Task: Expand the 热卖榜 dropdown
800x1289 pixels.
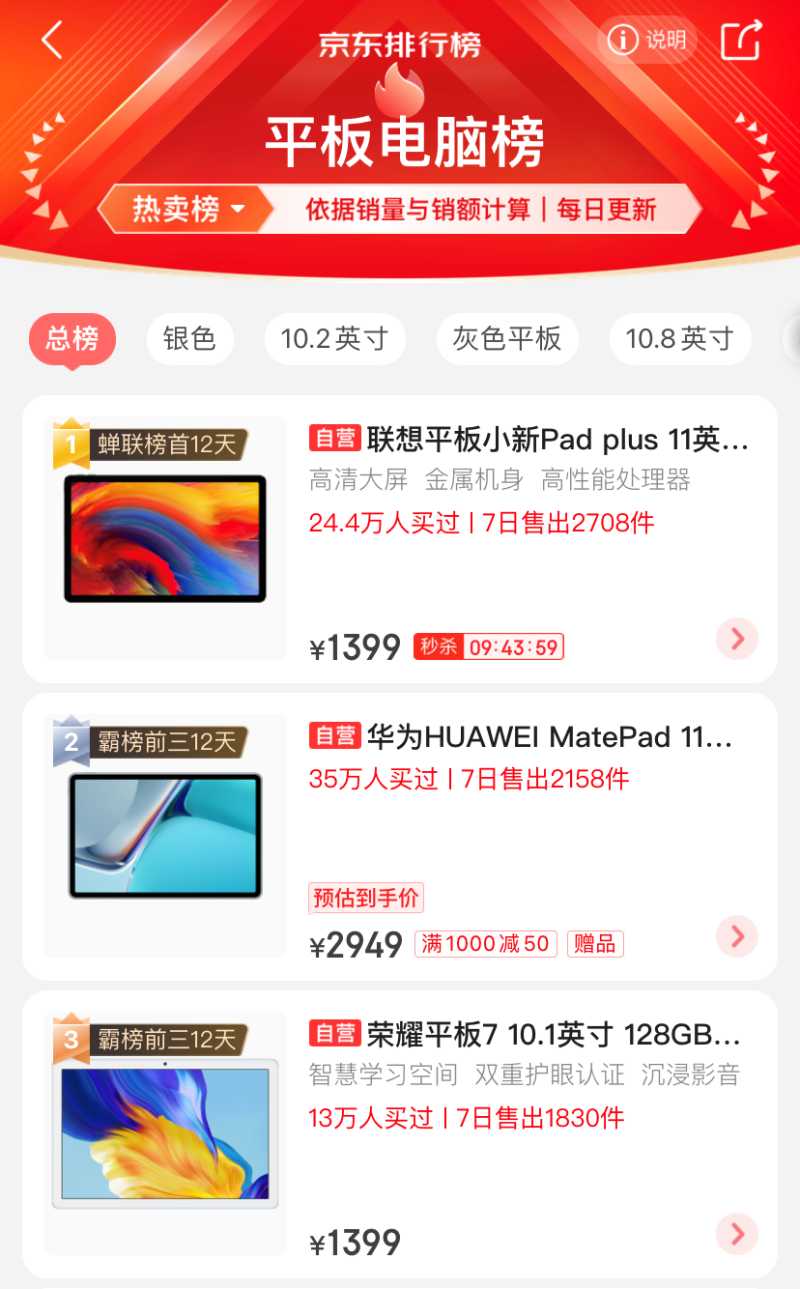Action: 188,209
